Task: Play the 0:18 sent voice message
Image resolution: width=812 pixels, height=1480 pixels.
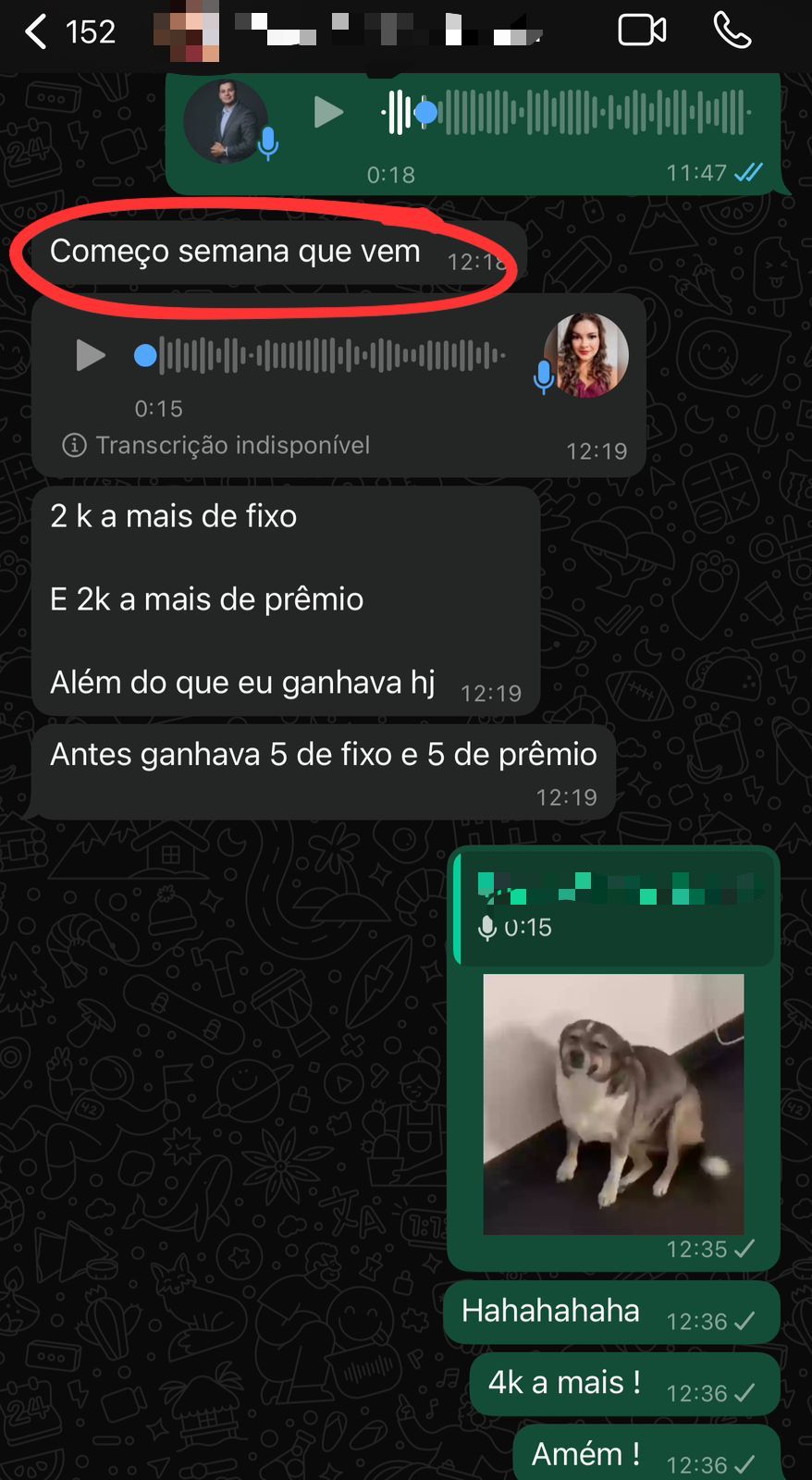Action: (329, 112)
